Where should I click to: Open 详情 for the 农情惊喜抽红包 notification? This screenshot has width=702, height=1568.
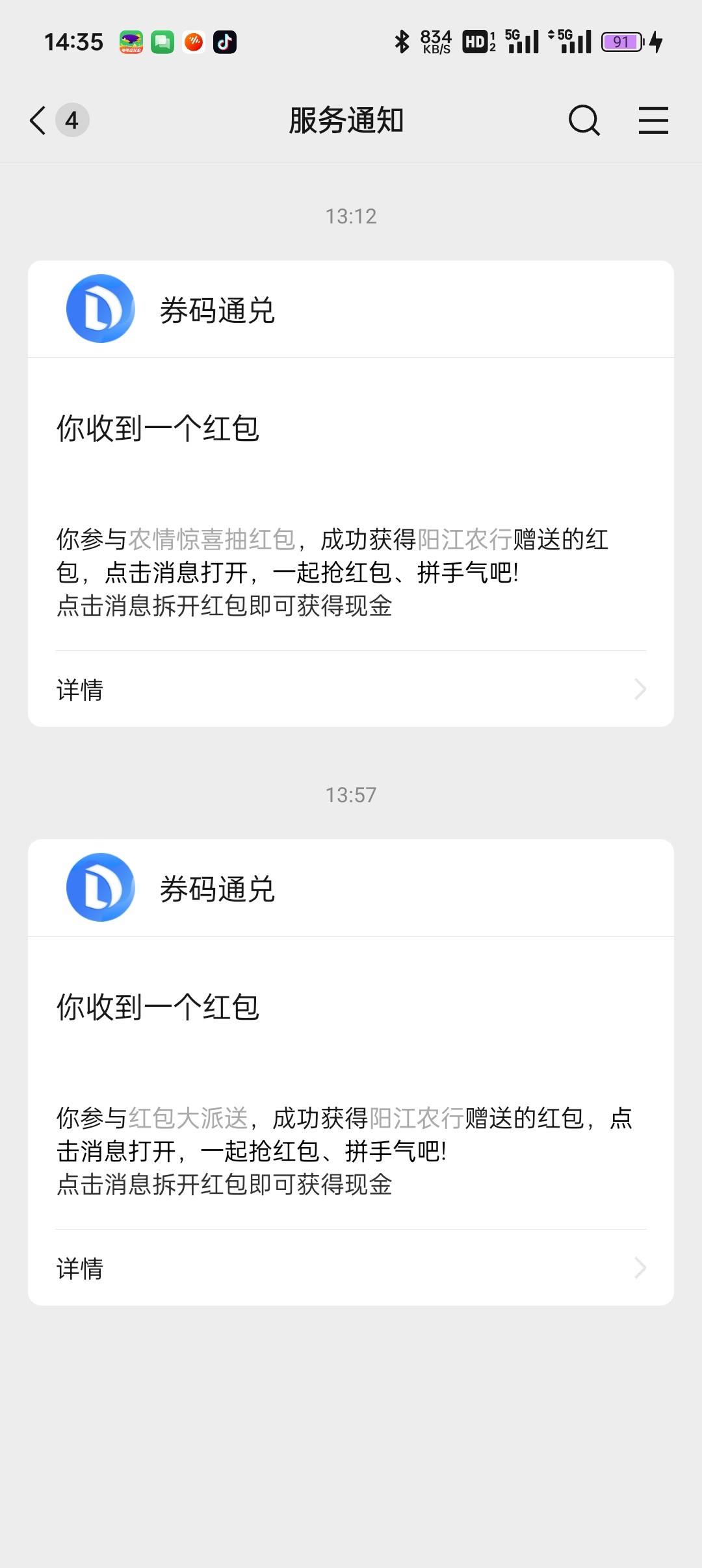tap(351, 689)
